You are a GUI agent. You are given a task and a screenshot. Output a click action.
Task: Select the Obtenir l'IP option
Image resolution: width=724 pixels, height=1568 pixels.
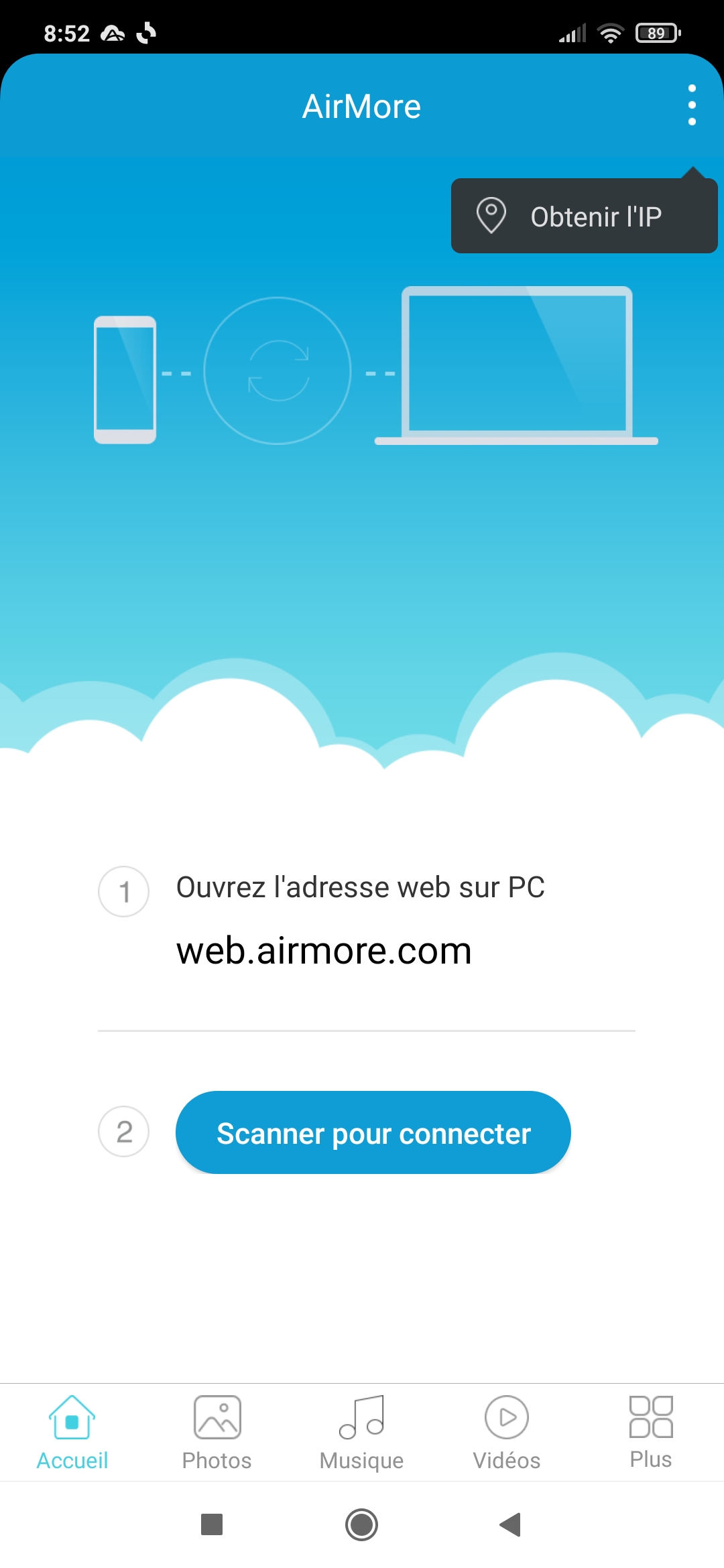tap(584, 216)
